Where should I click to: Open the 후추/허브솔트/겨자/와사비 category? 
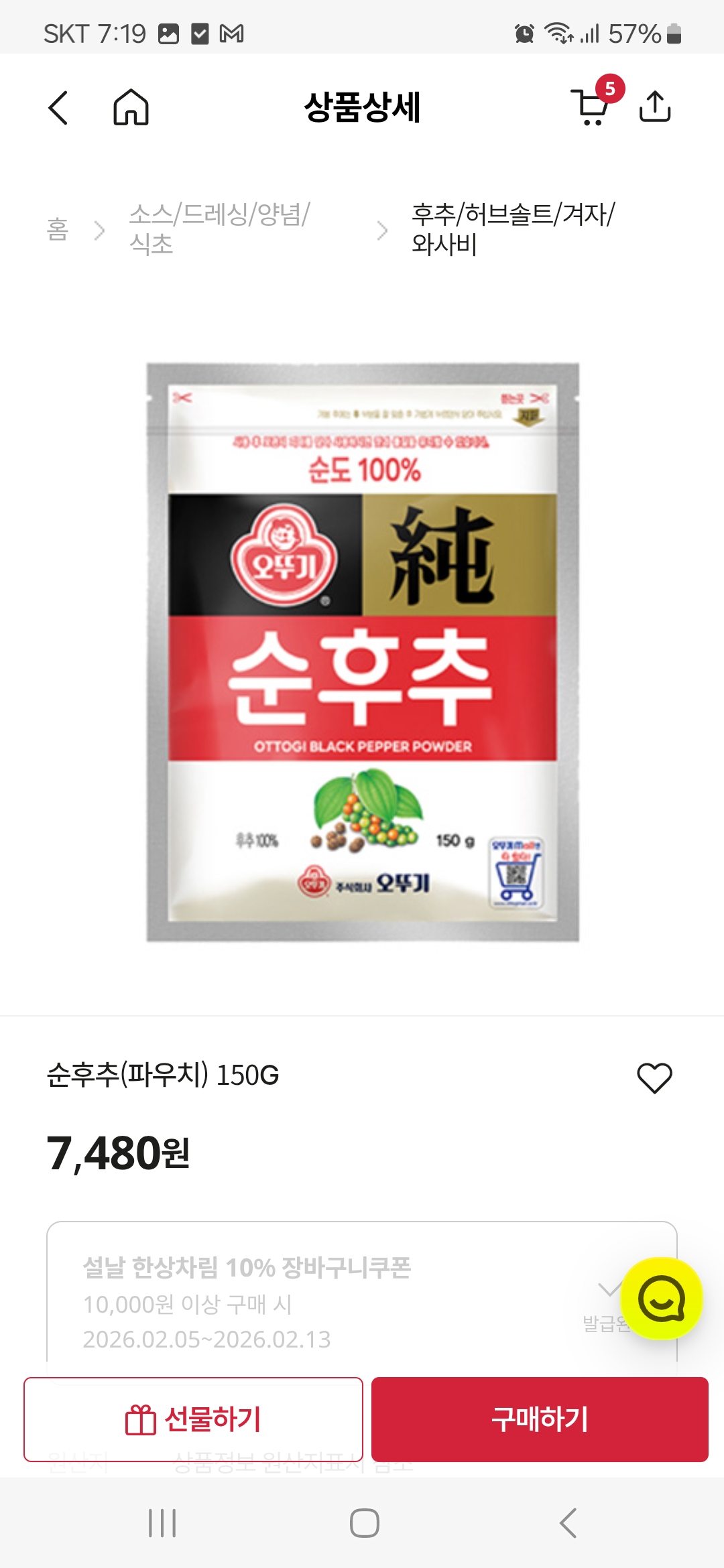[x=513, y=229]
